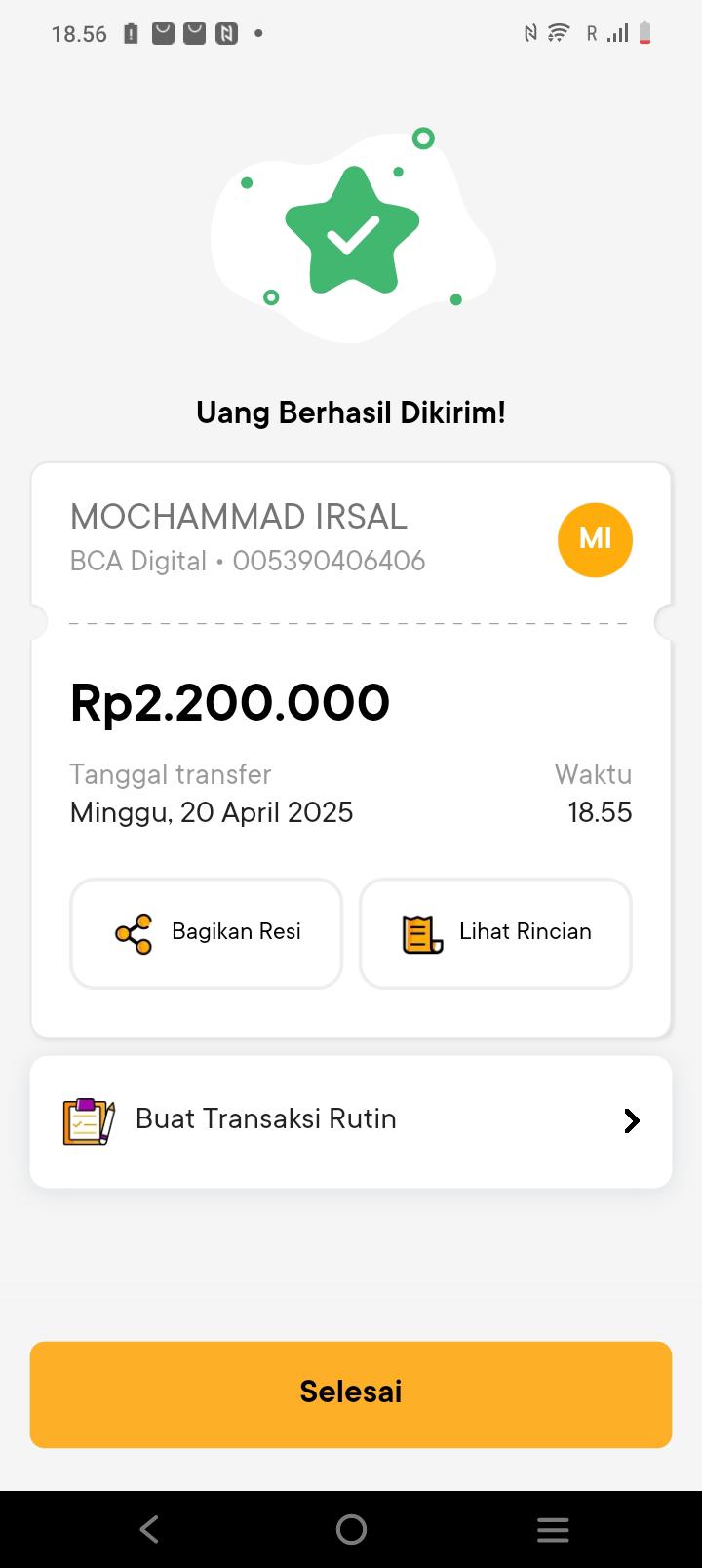Tap the Selesai button to finish
Screen dimensions: 702x1568
point(351,1393)
